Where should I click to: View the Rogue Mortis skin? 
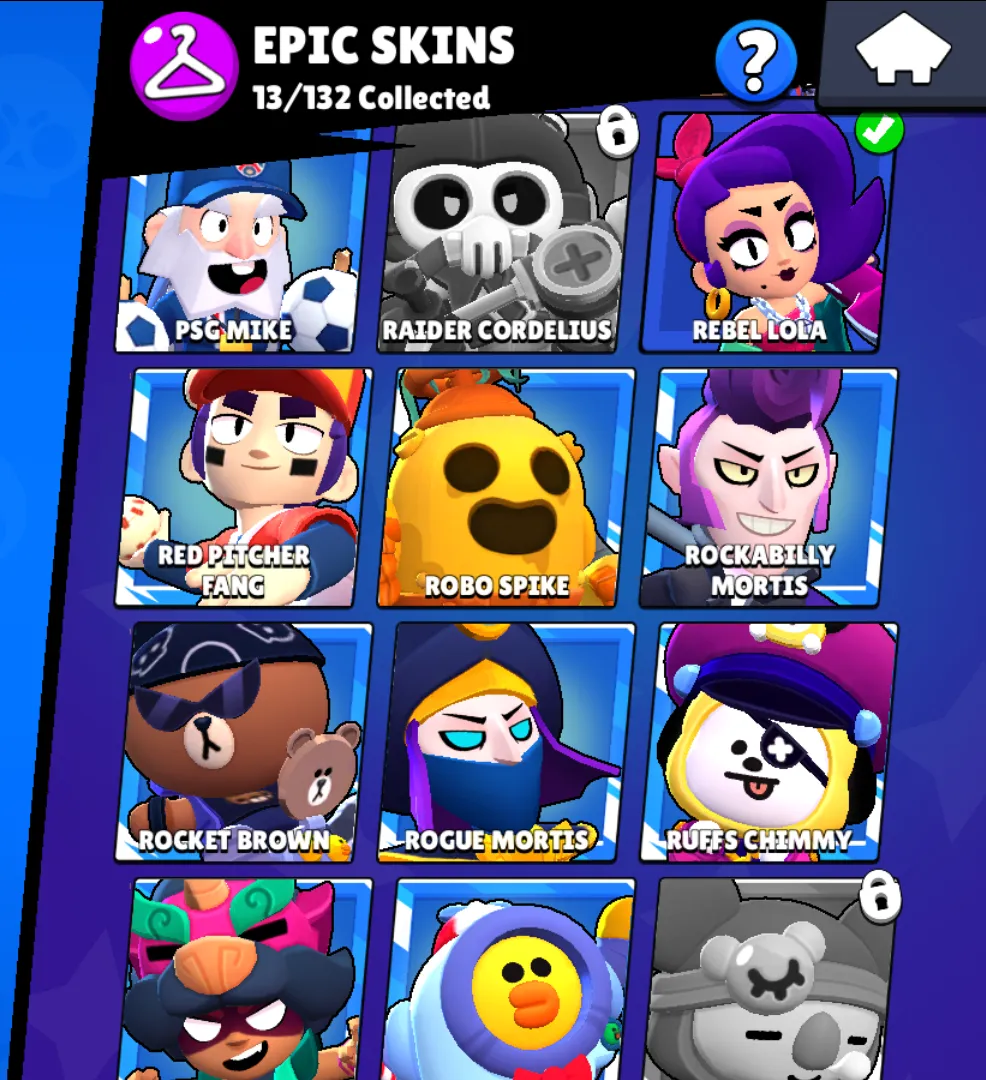508,742
